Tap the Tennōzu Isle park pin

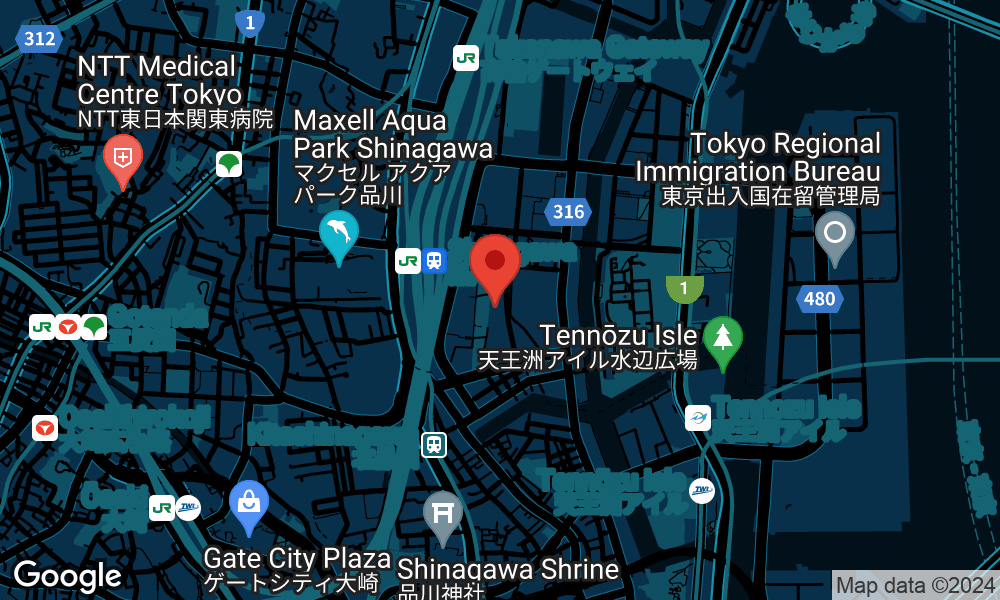click(x=722, y=338)
